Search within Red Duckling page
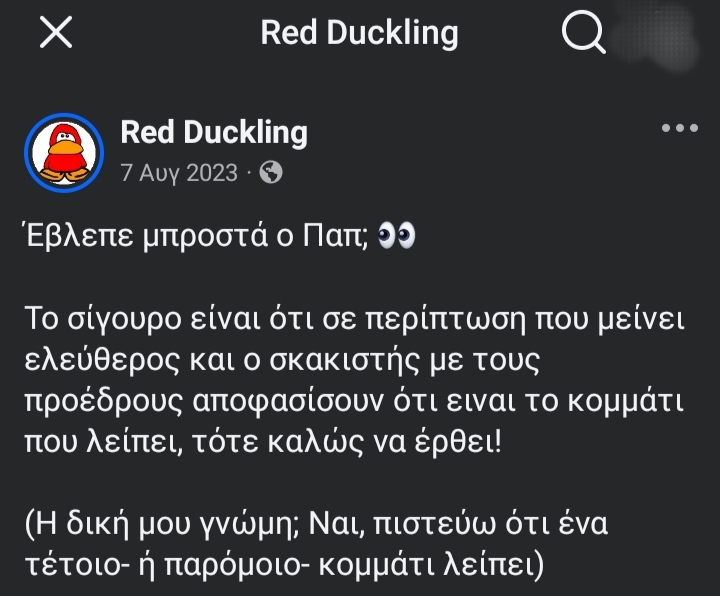This screenshot has width=720, height=596. point(581,33)
